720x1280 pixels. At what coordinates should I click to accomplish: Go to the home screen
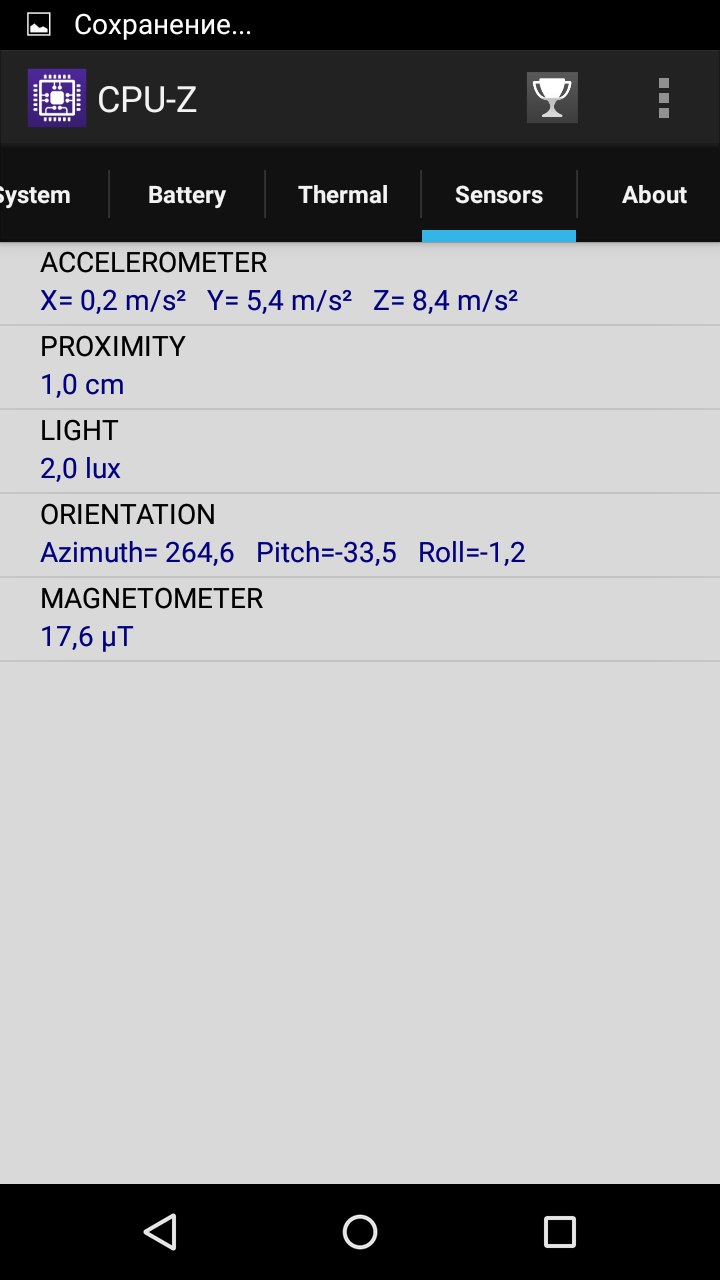tap(360, 1232)
